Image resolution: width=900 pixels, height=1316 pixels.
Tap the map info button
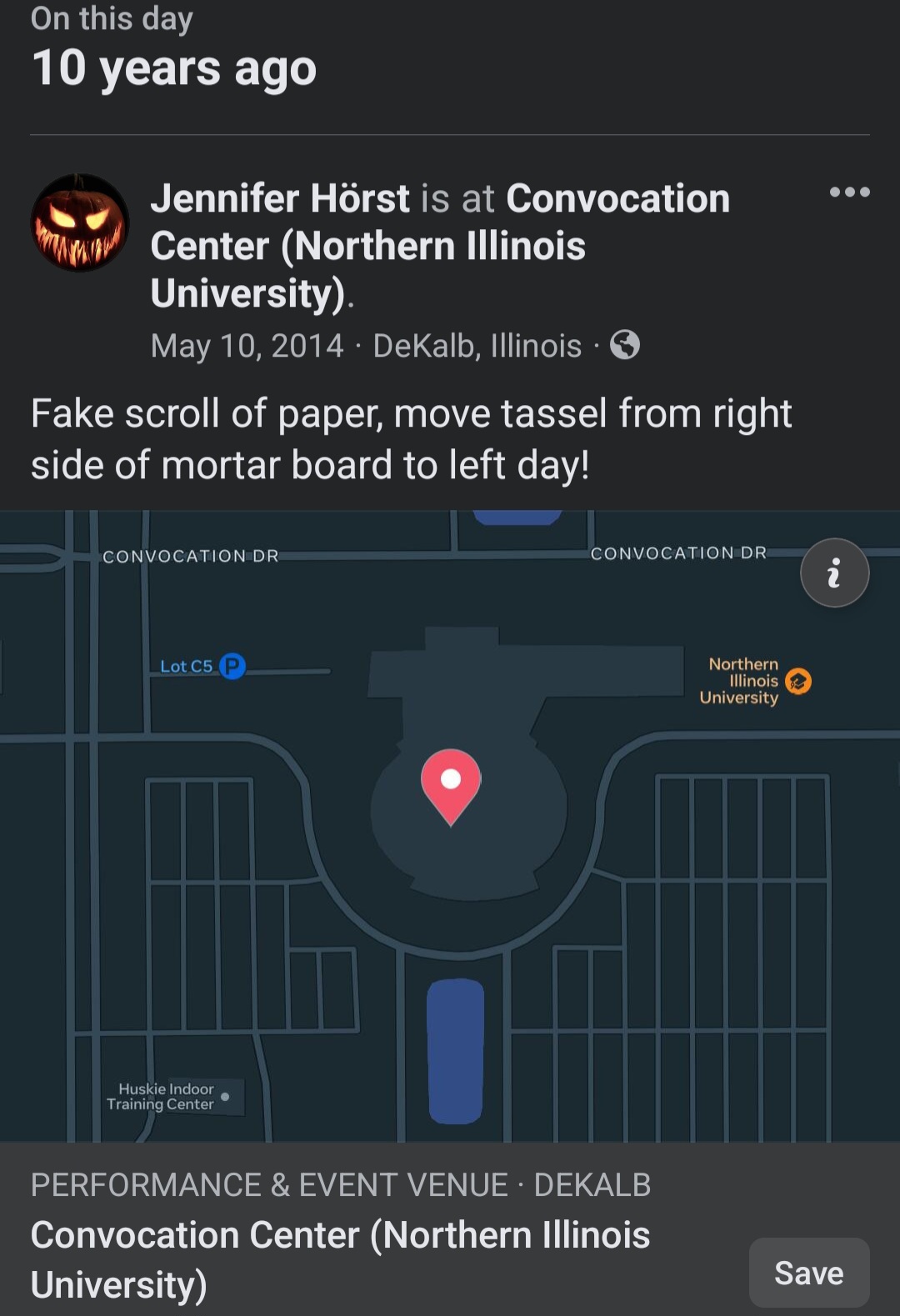point(834,573)
